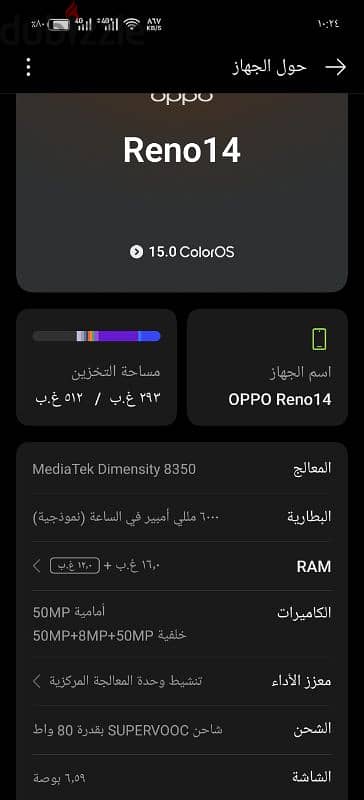364x800 pixels.
Task: Open the three-dot overflow menu
Action: (x=28, y=67)
